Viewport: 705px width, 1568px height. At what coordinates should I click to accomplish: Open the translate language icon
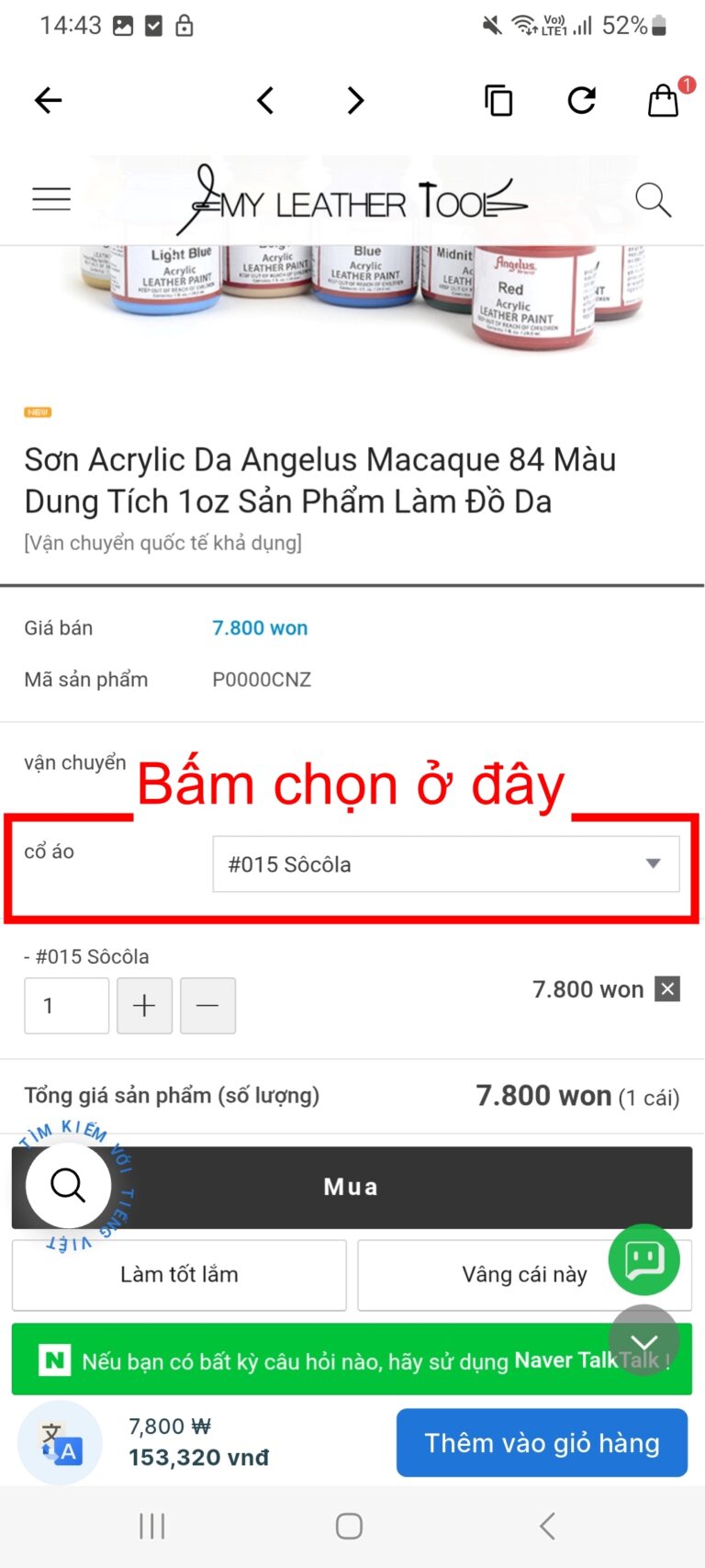(x=61, y=1442)
